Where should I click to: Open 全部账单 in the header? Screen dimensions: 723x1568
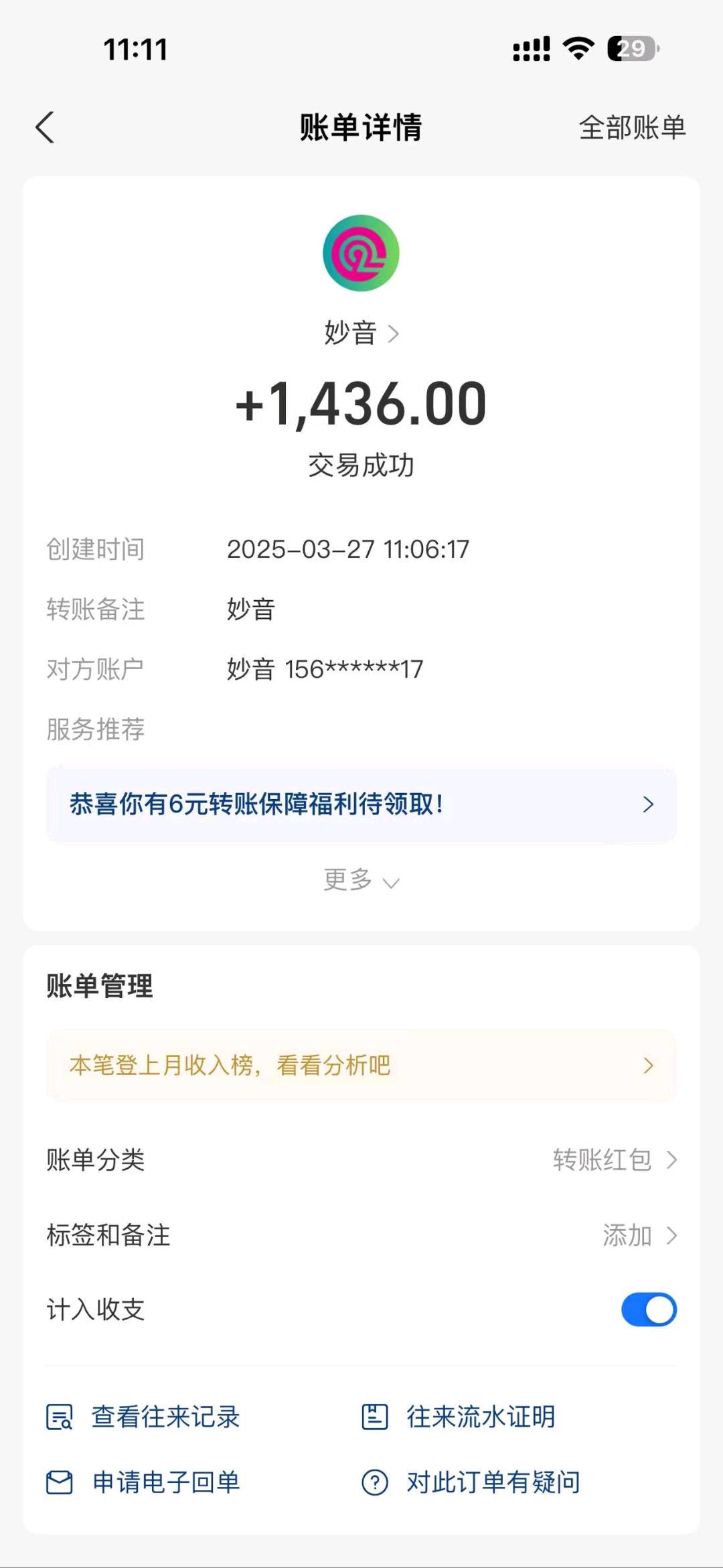click(x=632, y=127)
